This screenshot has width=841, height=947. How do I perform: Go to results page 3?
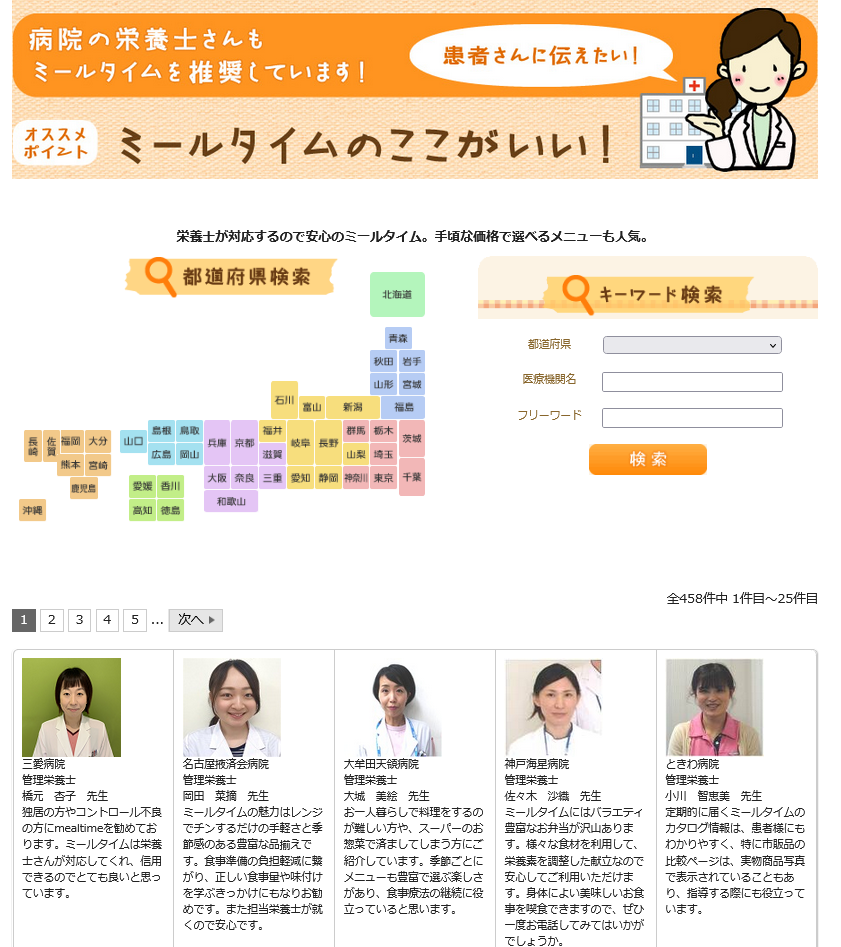click(x=79, y=620)
